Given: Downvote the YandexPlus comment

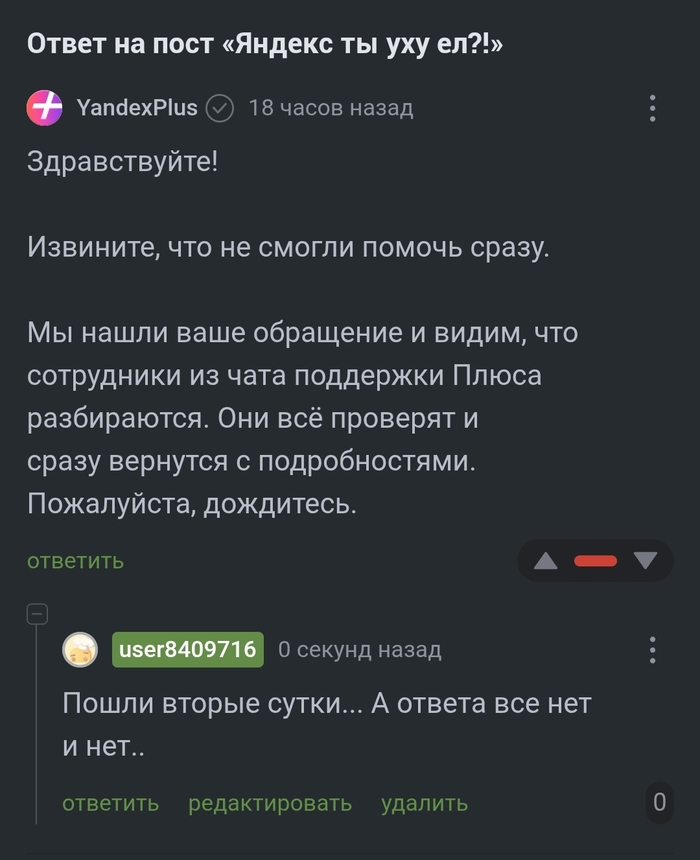Looking at the screenshot, I should [x=645, y=561].
